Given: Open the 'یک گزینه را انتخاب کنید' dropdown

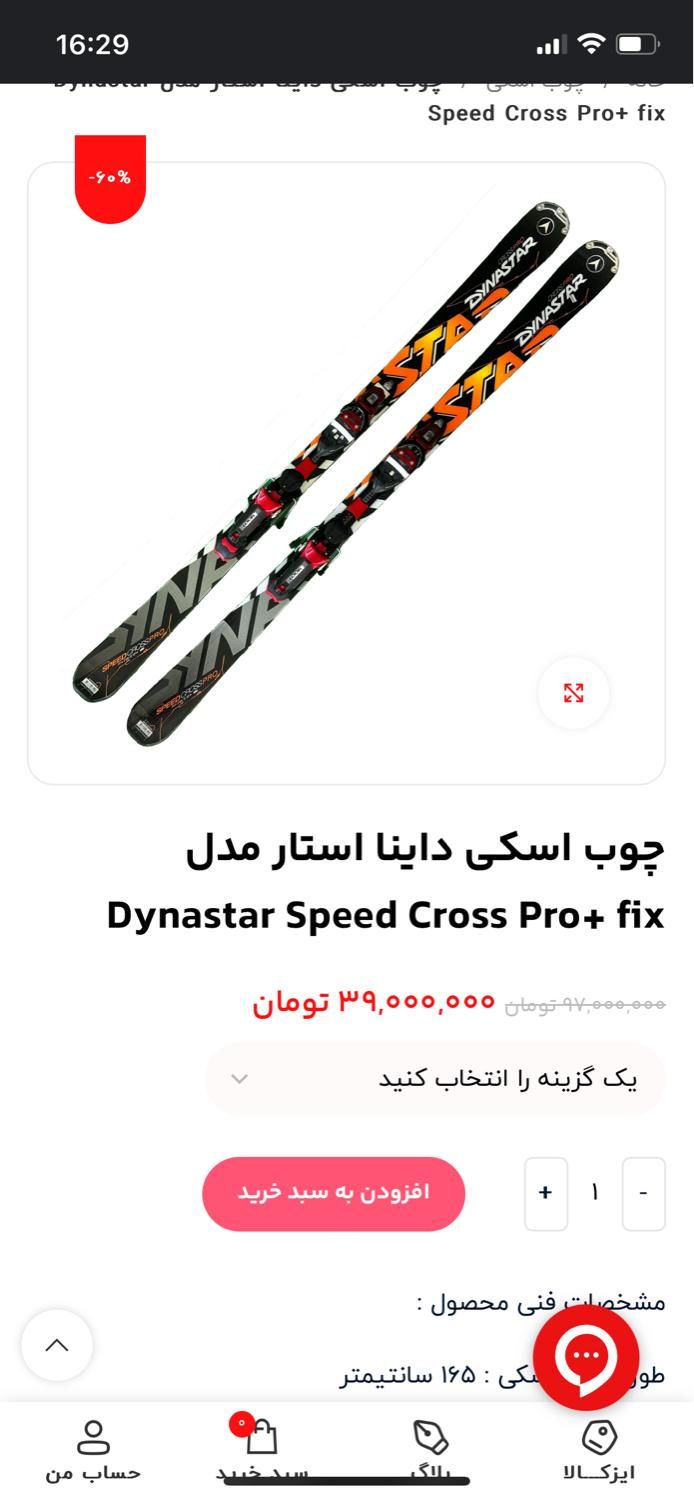Looking at the screenshot, I should [435, 1079].
